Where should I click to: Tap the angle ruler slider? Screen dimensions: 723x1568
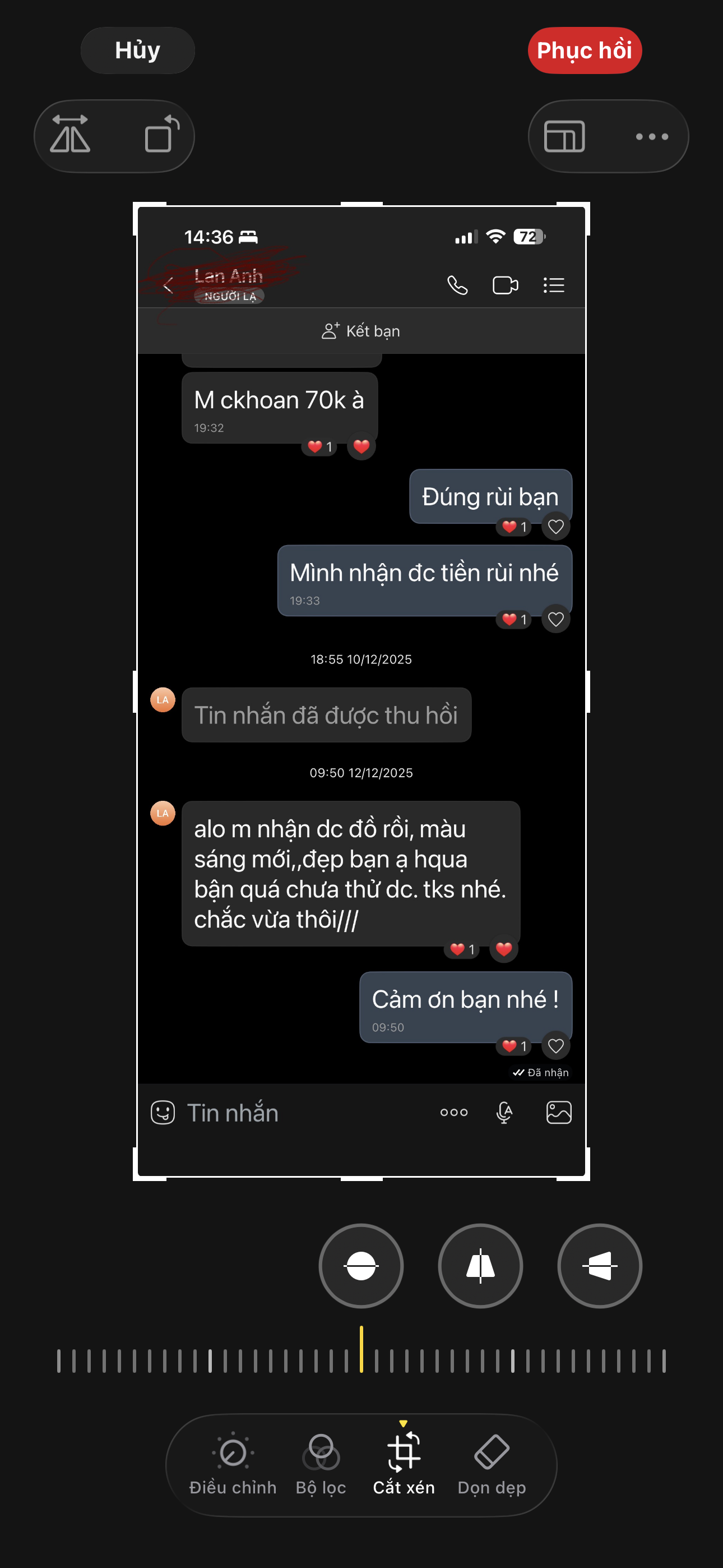click(361, 1360)
